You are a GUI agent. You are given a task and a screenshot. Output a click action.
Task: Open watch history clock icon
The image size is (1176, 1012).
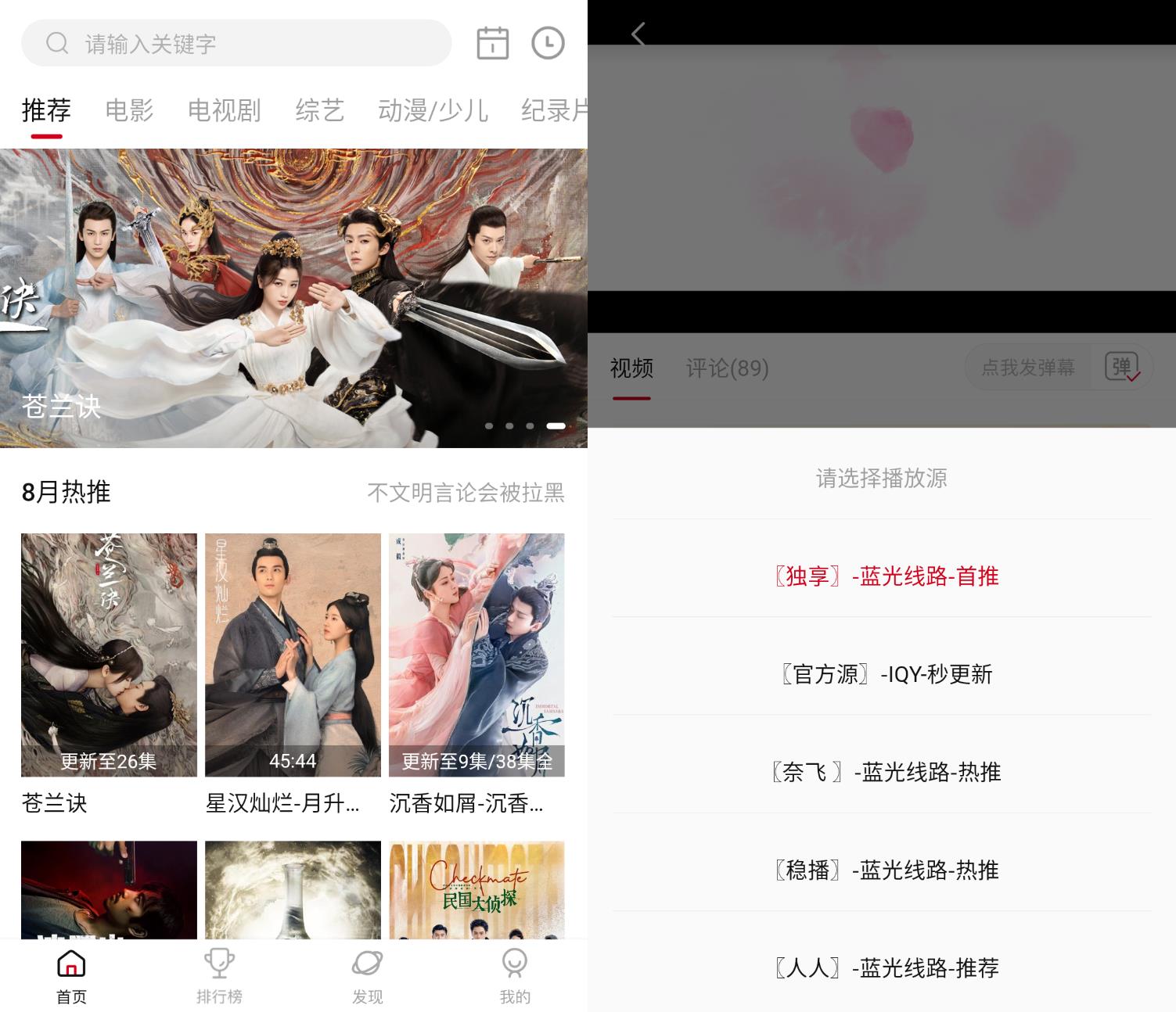click(x=548, y=43)
